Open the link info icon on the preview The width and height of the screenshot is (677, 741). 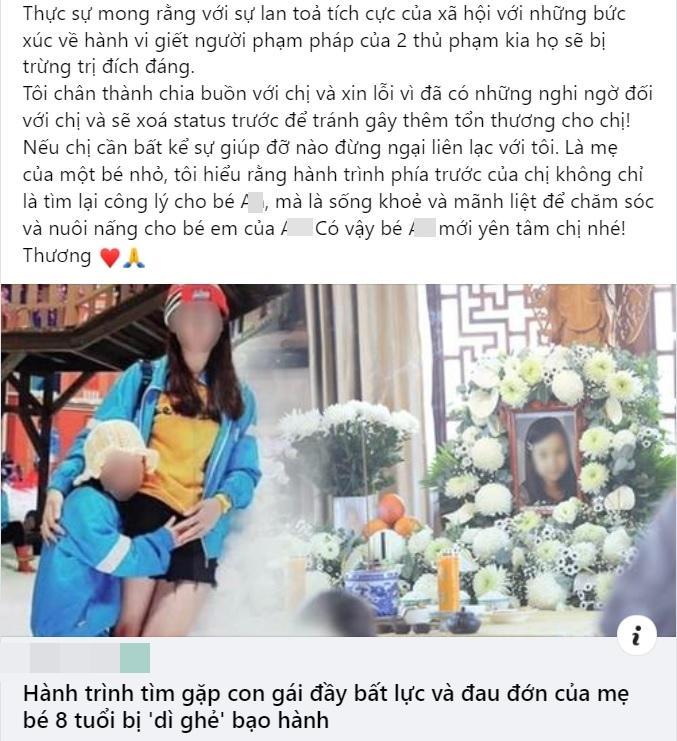[636, 633]
